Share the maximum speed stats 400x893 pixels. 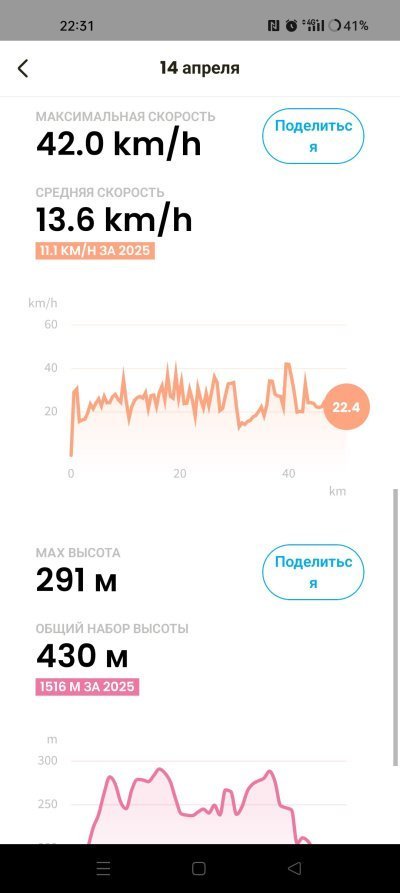click(x=313, y=136)
